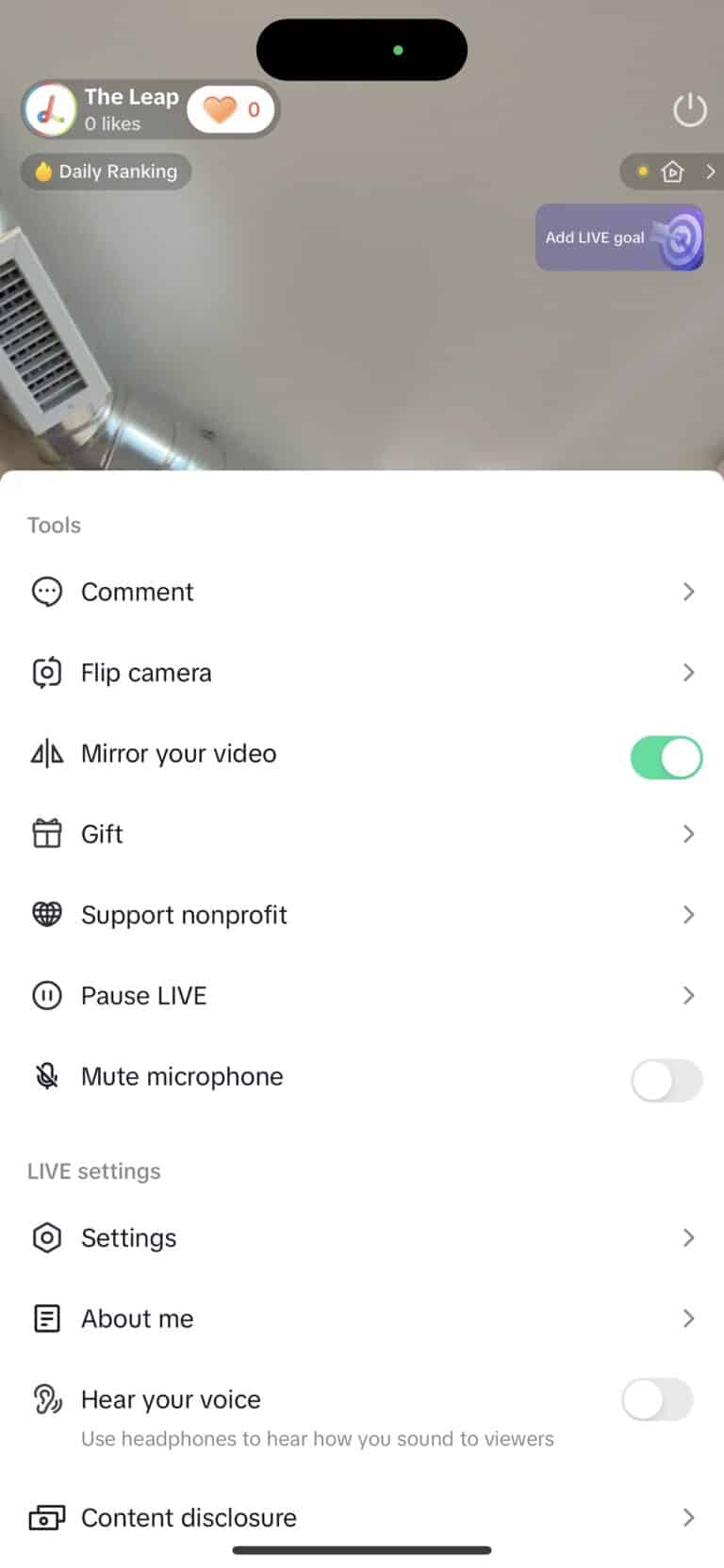The height and width of the screenshot is (1568, 724).
Task: Disable Mirror your video
Action: 666,757
